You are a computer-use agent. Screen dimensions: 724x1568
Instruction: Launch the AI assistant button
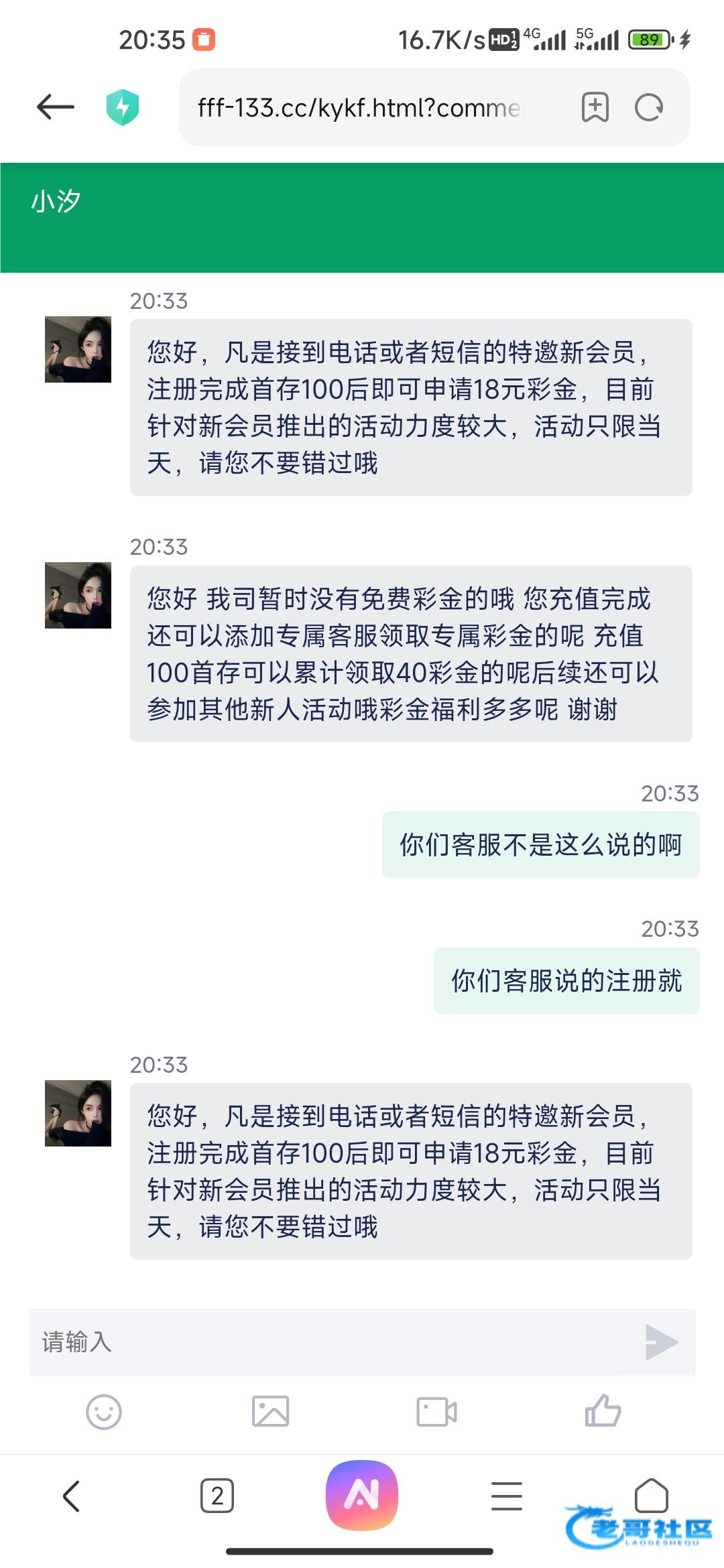[x=362, y=1495]
